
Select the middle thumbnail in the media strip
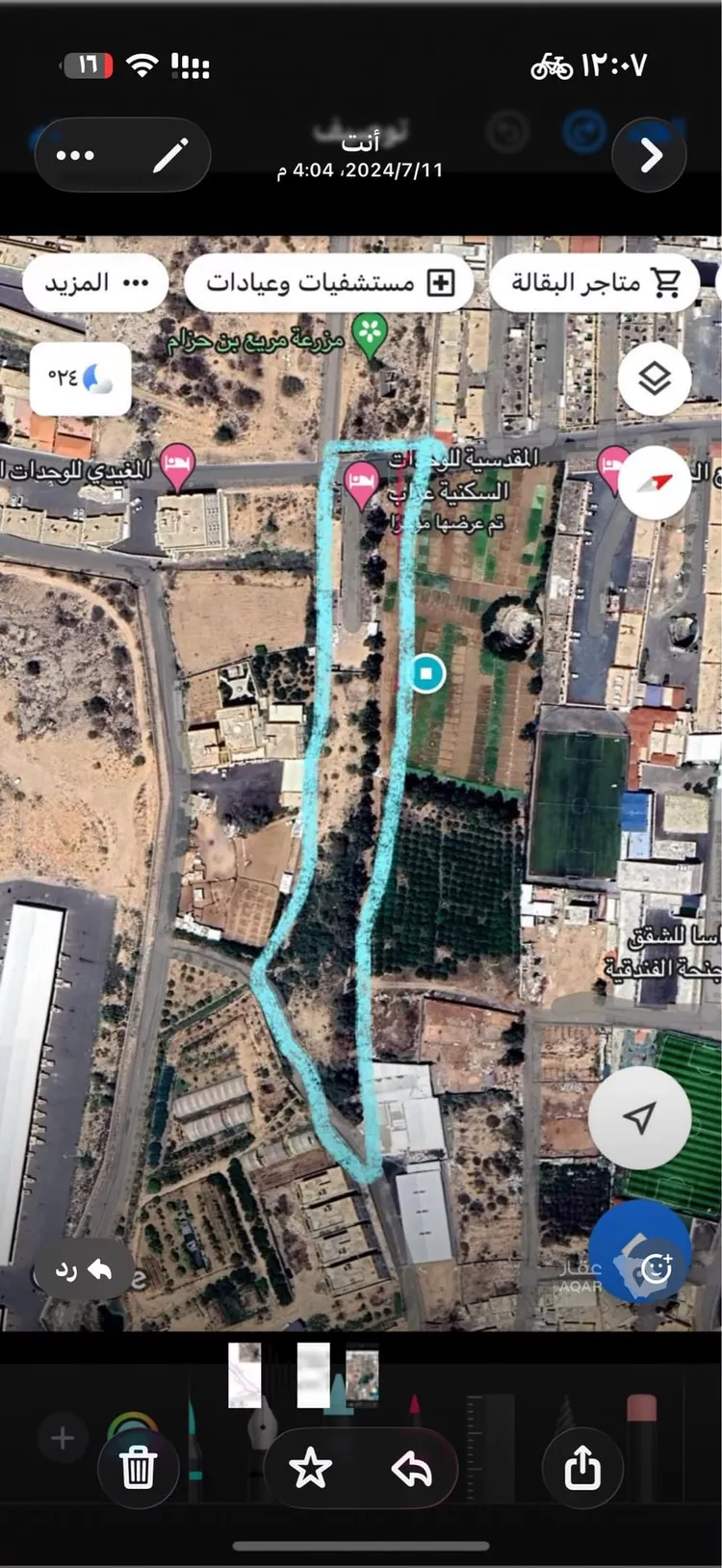pos(314,1374)
